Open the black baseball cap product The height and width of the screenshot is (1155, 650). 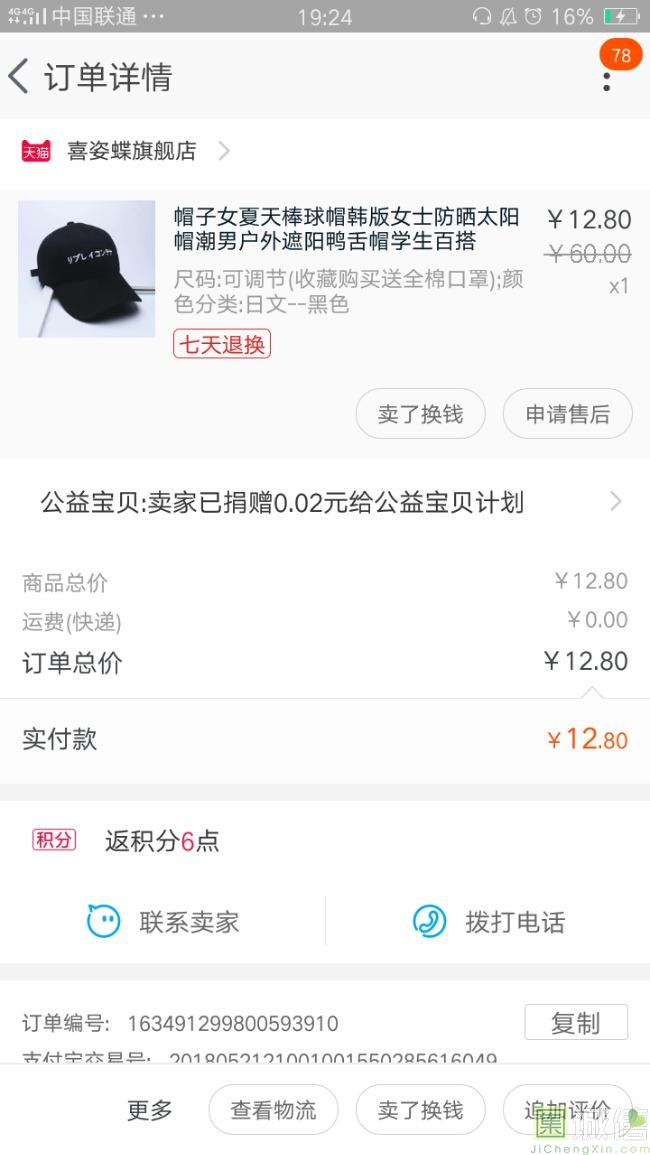point(87,268)
